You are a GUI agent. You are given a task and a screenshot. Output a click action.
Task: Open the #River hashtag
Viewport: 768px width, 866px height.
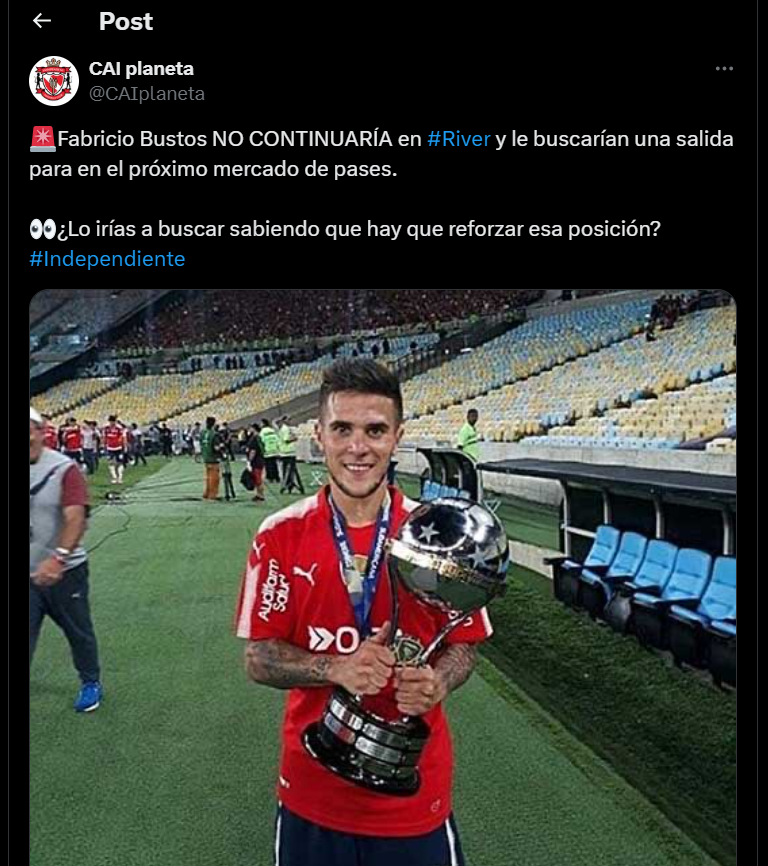point(458,139)
